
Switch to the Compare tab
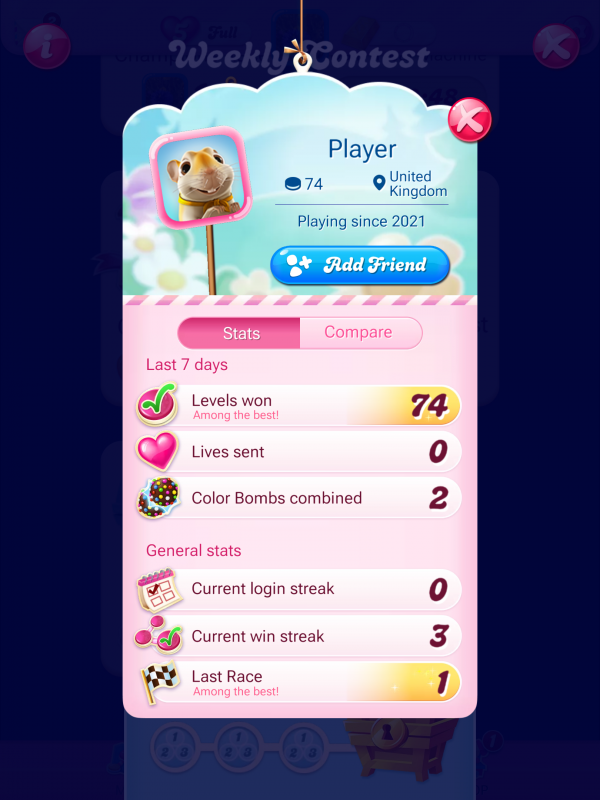(x=359, y=333)
